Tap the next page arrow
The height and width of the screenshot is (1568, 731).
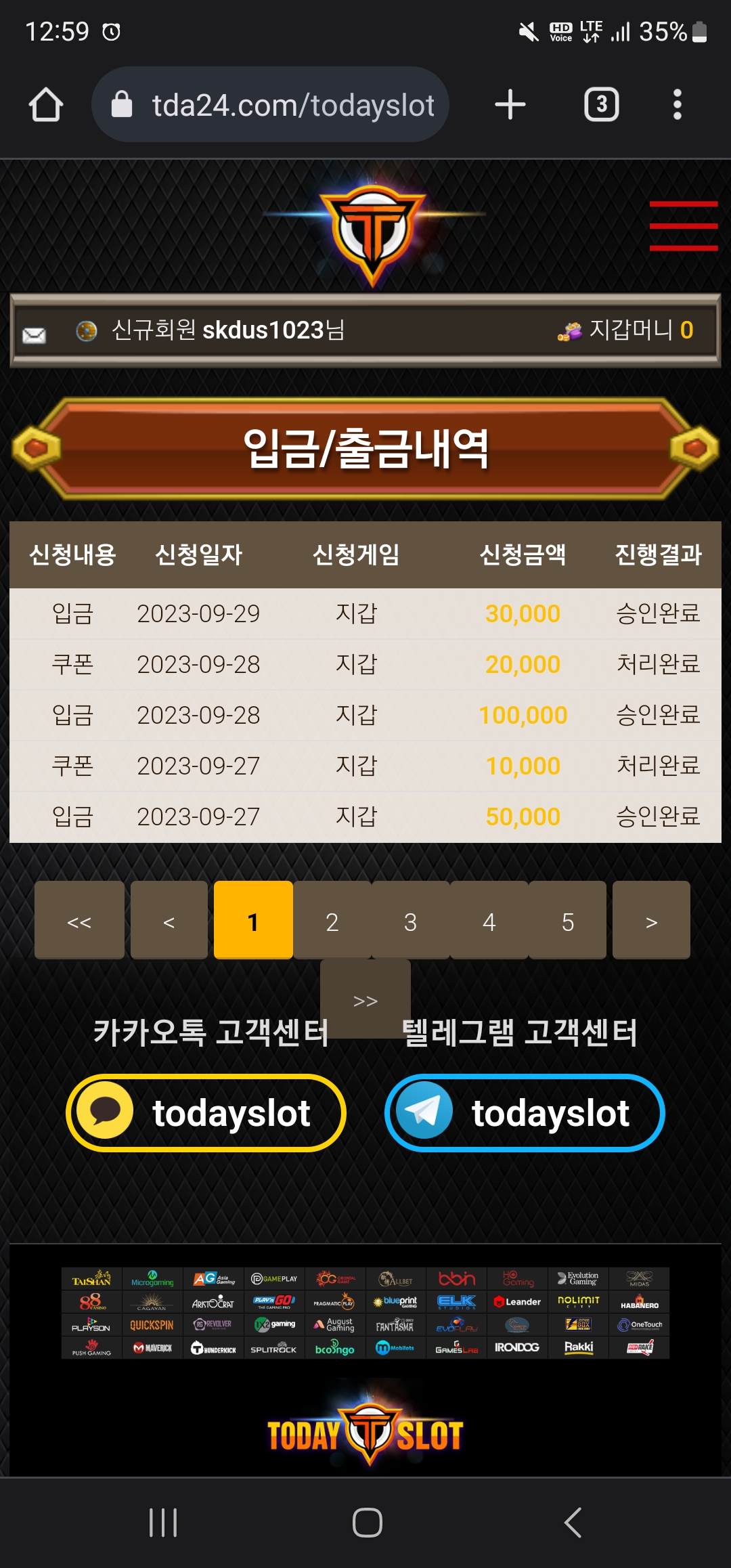coord(651,921)
